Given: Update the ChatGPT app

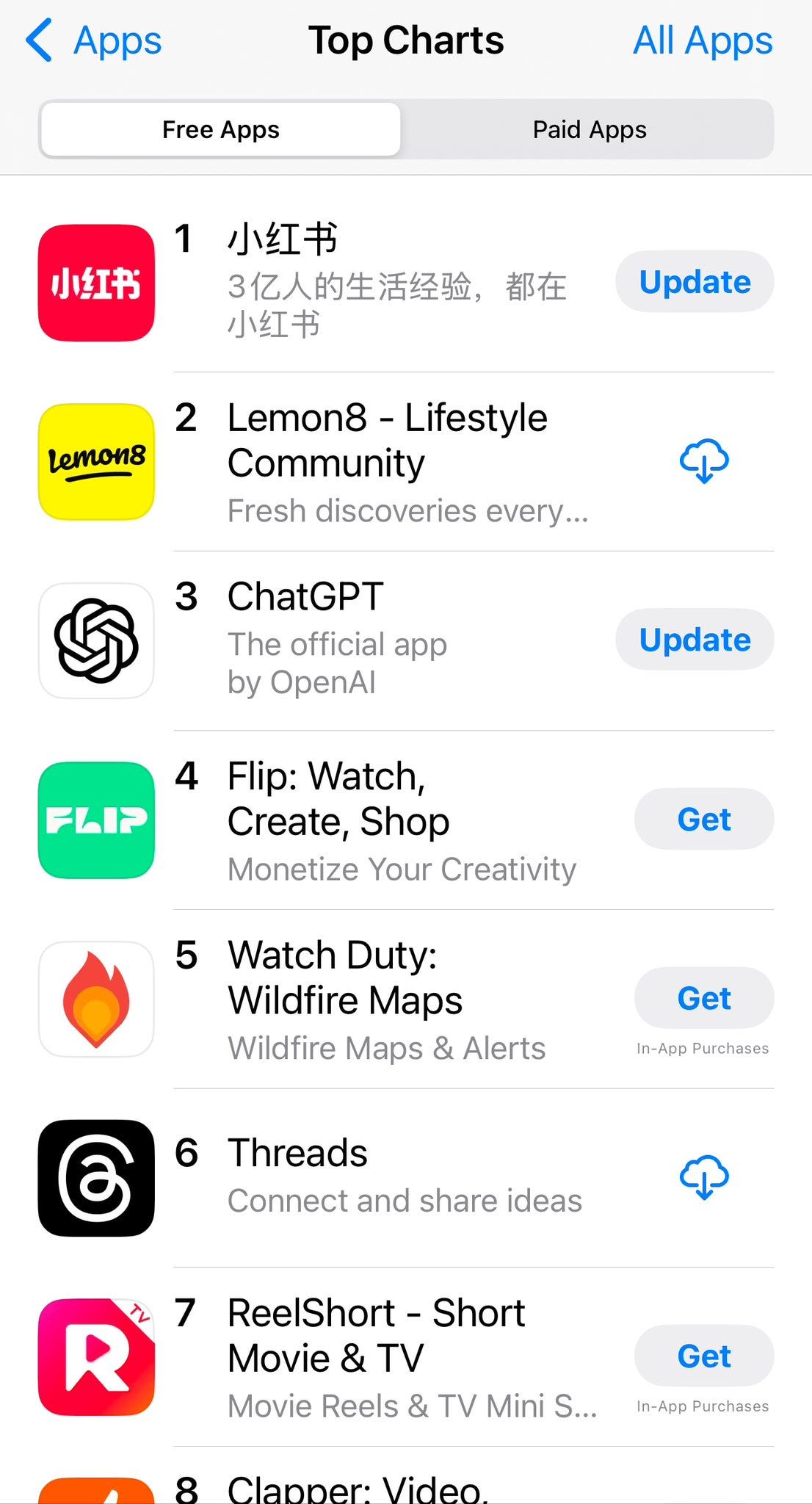Looking at the screenshot, I should [x=694, y=640].
